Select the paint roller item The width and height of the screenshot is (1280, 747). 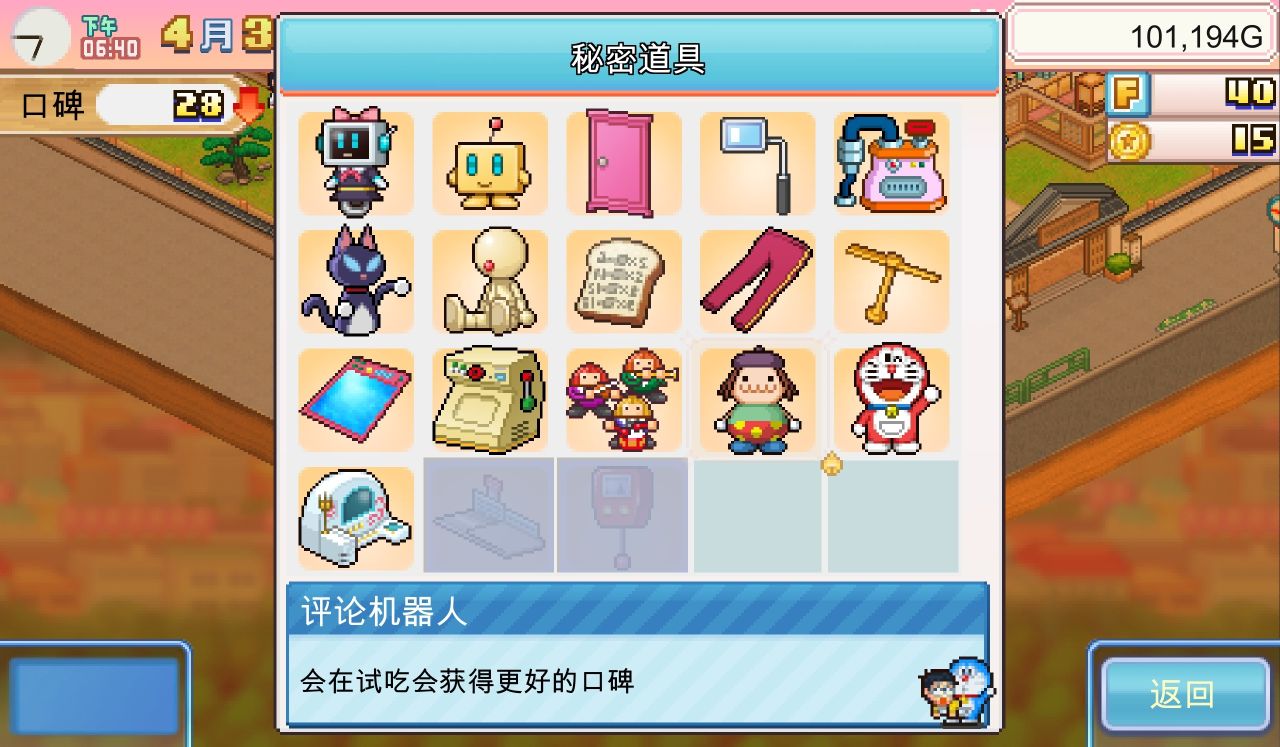757,163
